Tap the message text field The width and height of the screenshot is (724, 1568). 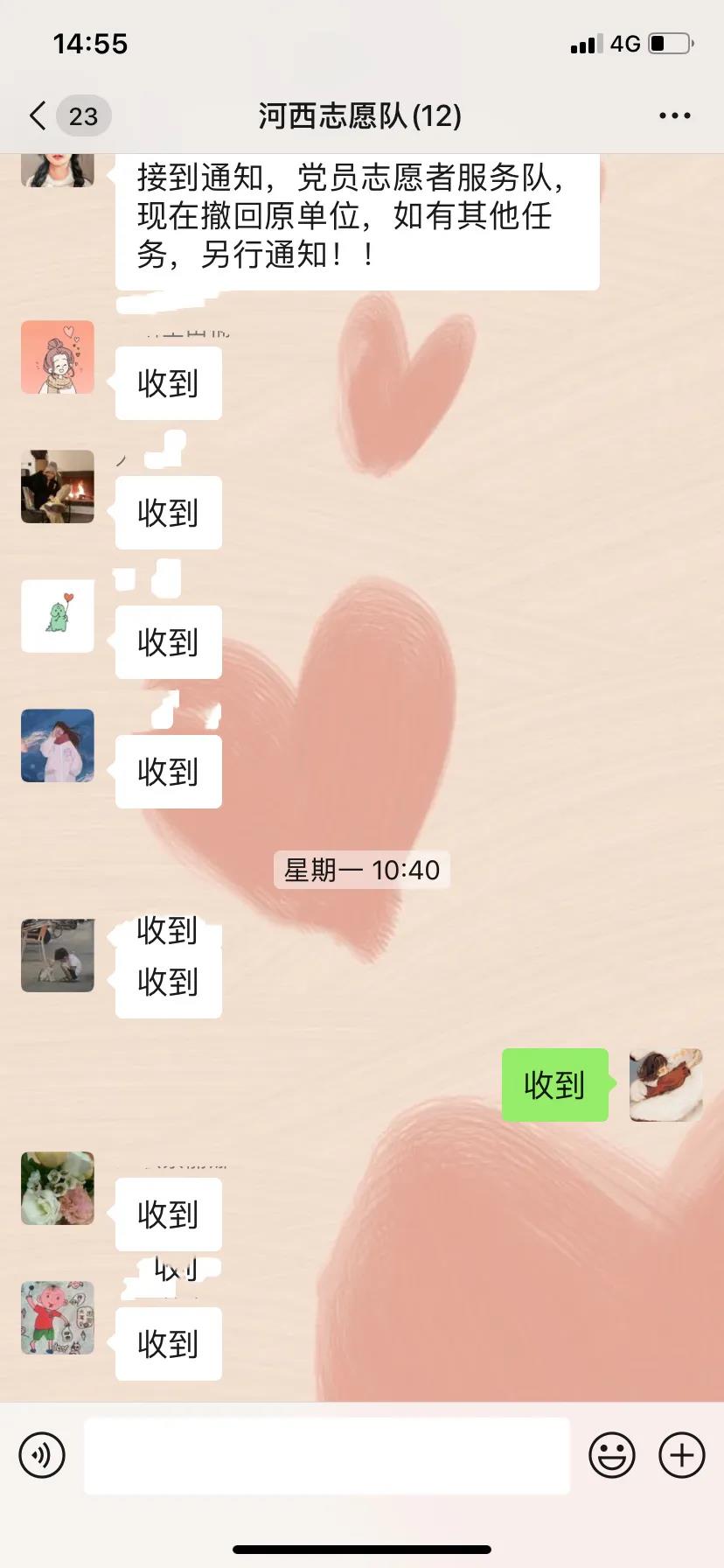[x=326, y=1455]
